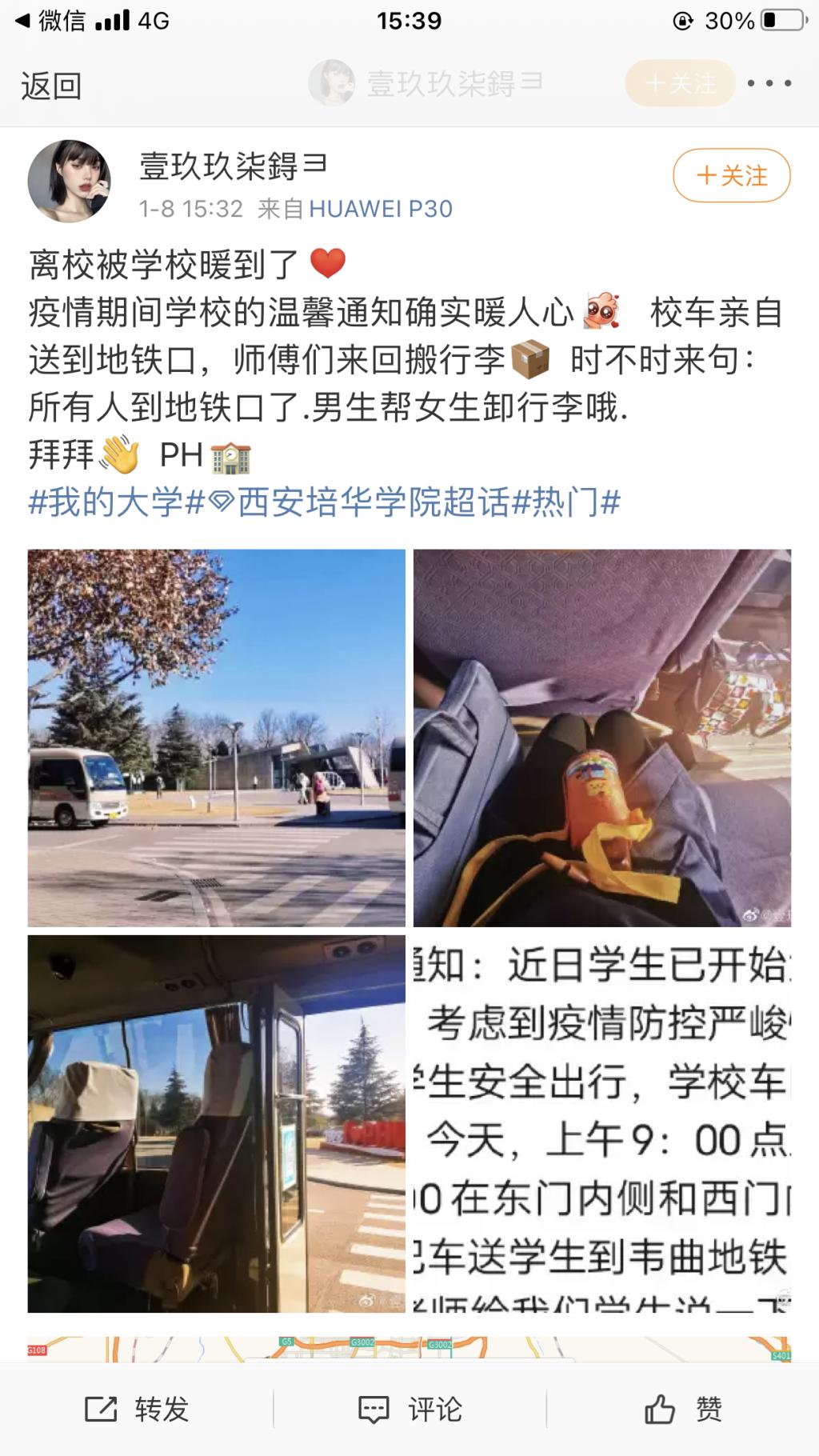This screenshot has height=1456, width=819.
Task: View the photo of the bus interior seats
Action: click(216, 1122)
